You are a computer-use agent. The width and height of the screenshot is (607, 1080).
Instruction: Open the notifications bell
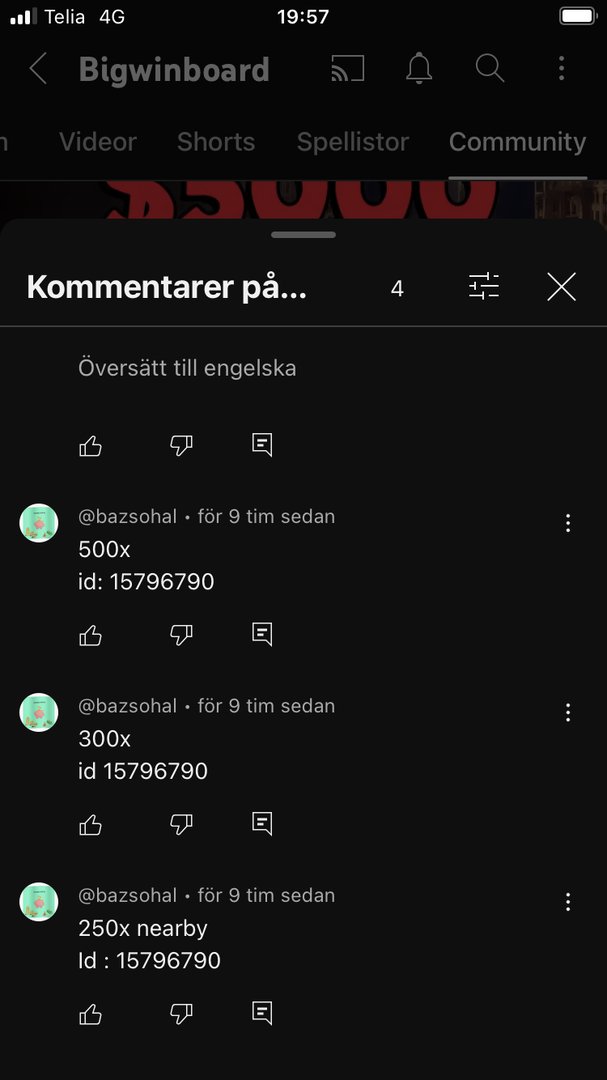[419, 69]
